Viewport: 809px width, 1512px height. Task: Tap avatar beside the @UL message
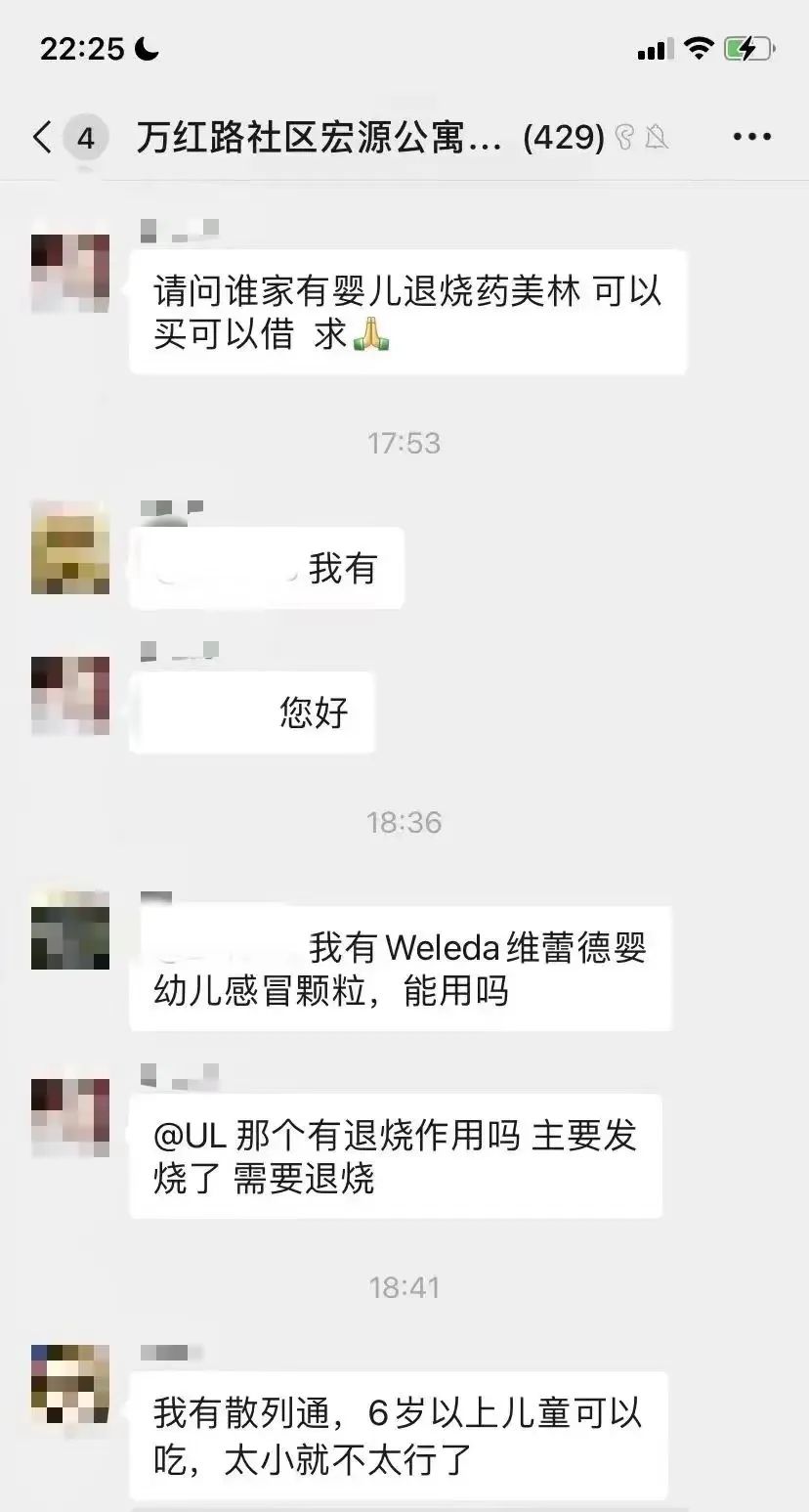(x=70, y=1117)
